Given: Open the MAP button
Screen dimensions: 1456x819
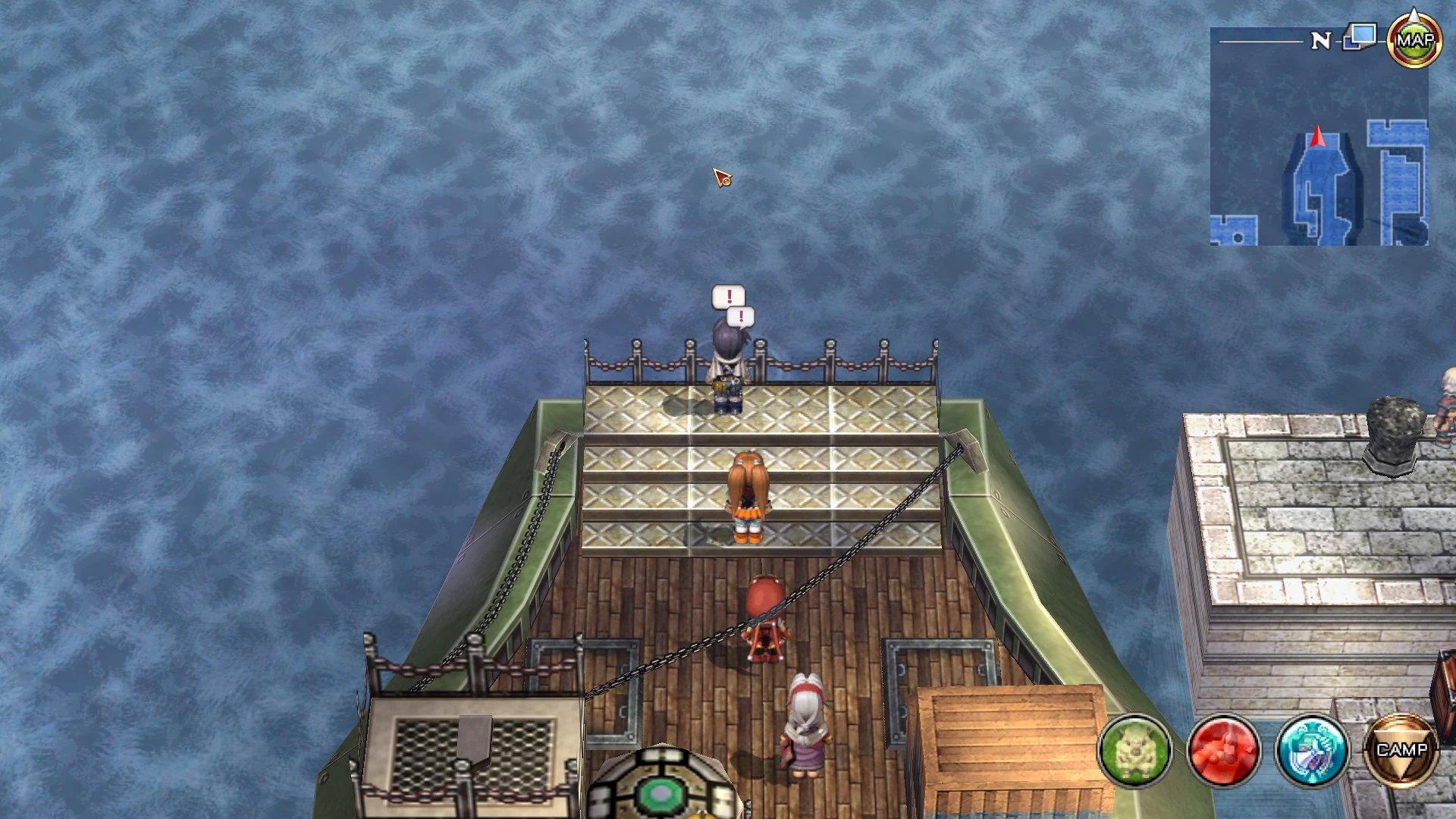Looking at the screenshot, I should point(1414,40).
